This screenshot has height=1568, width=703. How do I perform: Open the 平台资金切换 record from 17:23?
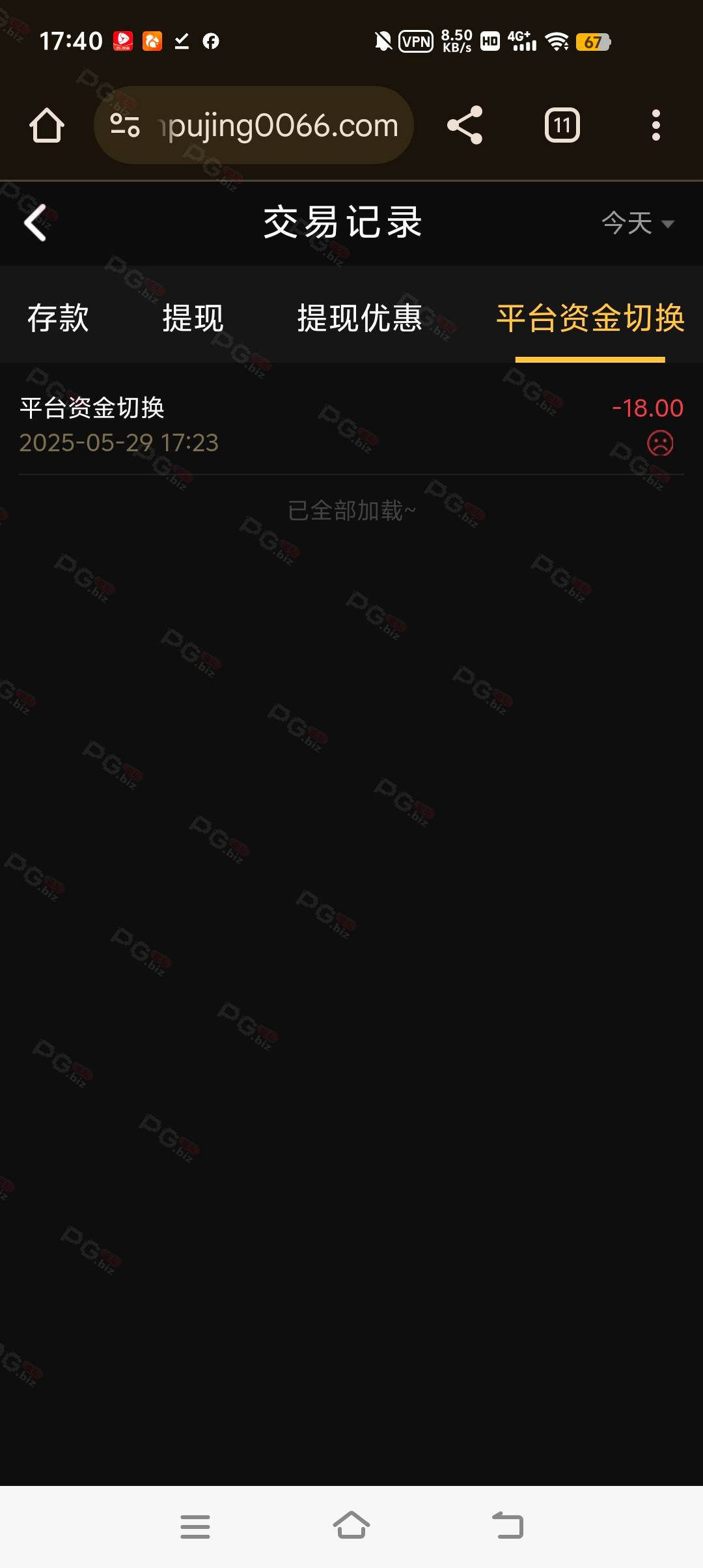351,425
